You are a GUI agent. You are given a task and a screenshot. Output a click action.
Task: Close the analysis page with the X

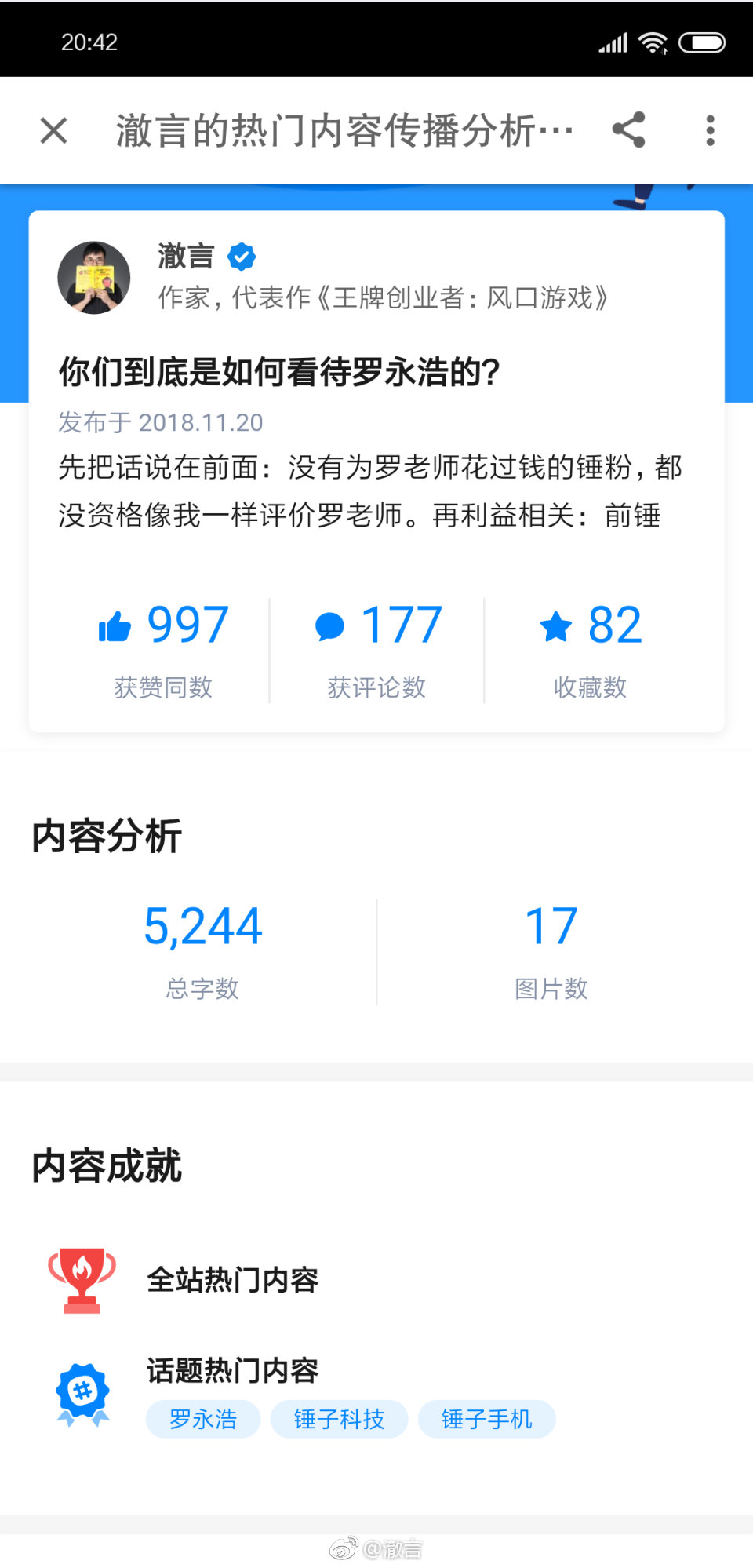click(x=53, y=130)
